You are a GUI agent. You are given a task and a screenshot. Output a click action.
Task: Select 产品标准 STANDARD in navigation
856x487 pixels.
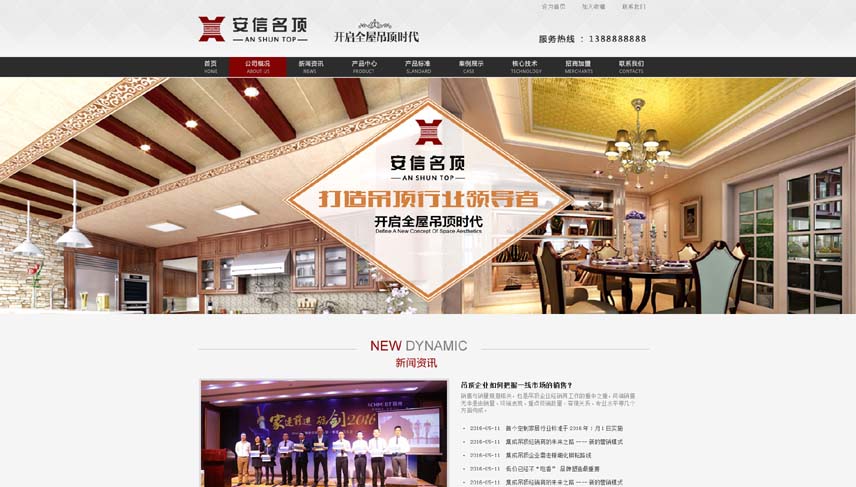[417, 66]
